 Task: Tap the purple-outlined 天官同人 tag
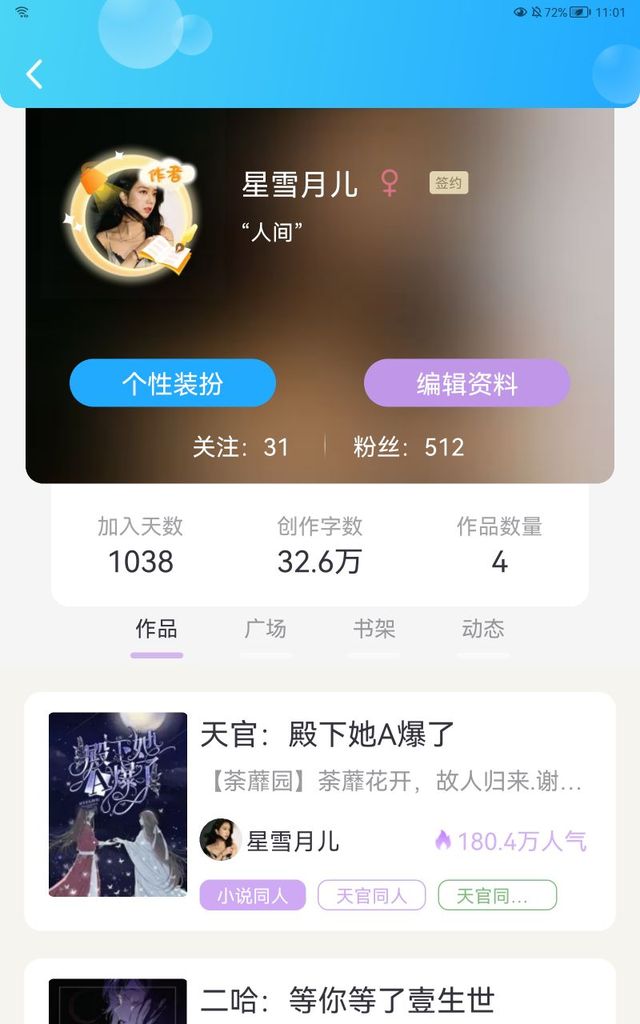coord(371,895)
